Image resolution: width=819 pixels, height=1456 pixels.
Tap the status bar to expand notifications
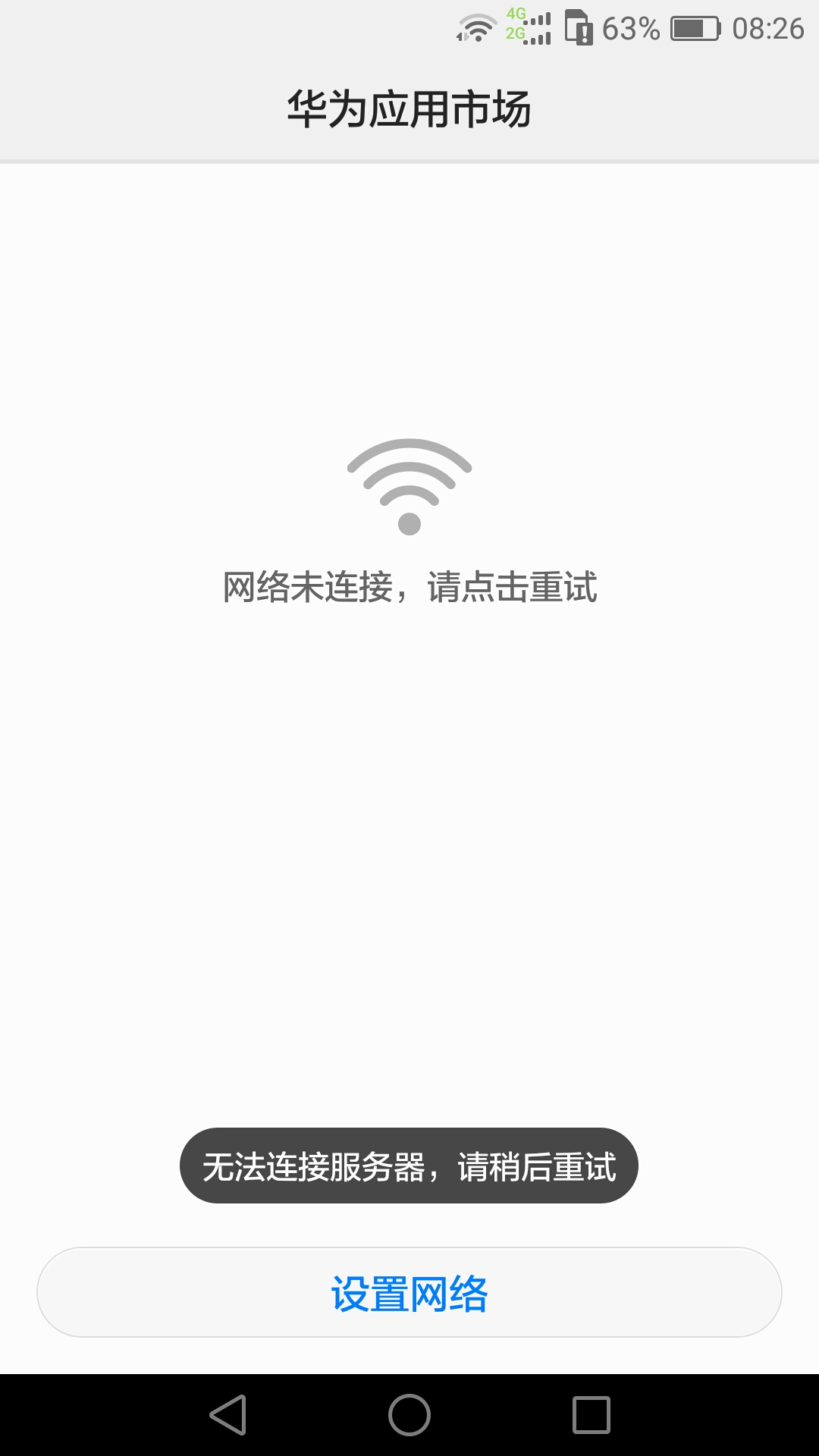[227, 25]
